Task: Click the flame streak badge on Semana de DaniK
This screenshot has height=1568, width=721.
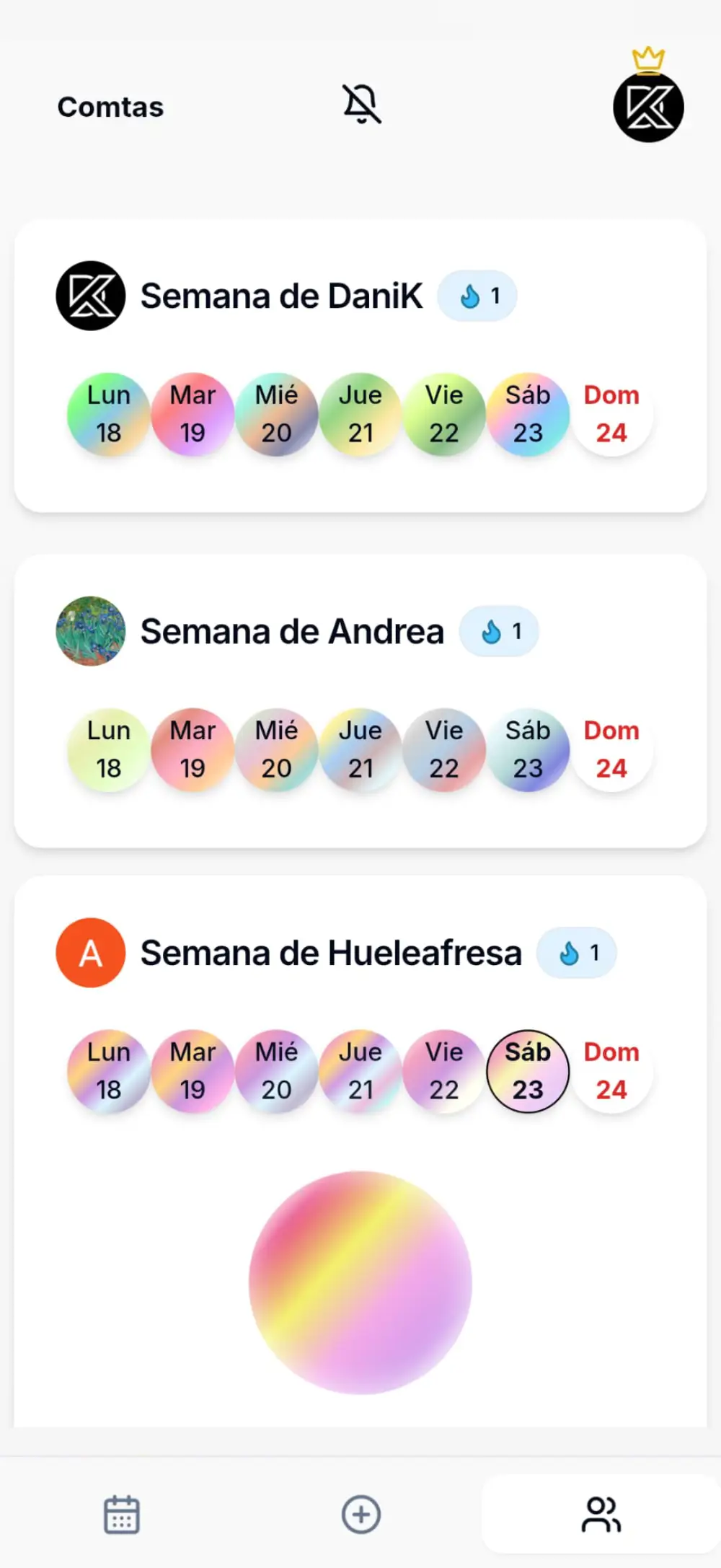Action: (477, 295)
